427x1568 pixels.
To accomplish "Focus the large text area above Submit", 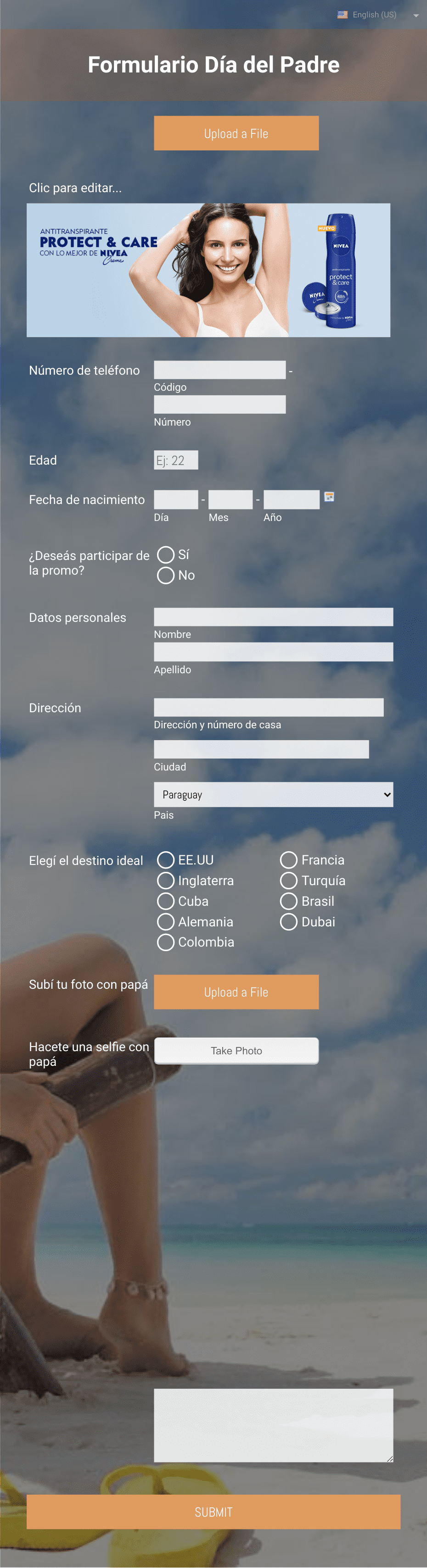I will 273,1425.
